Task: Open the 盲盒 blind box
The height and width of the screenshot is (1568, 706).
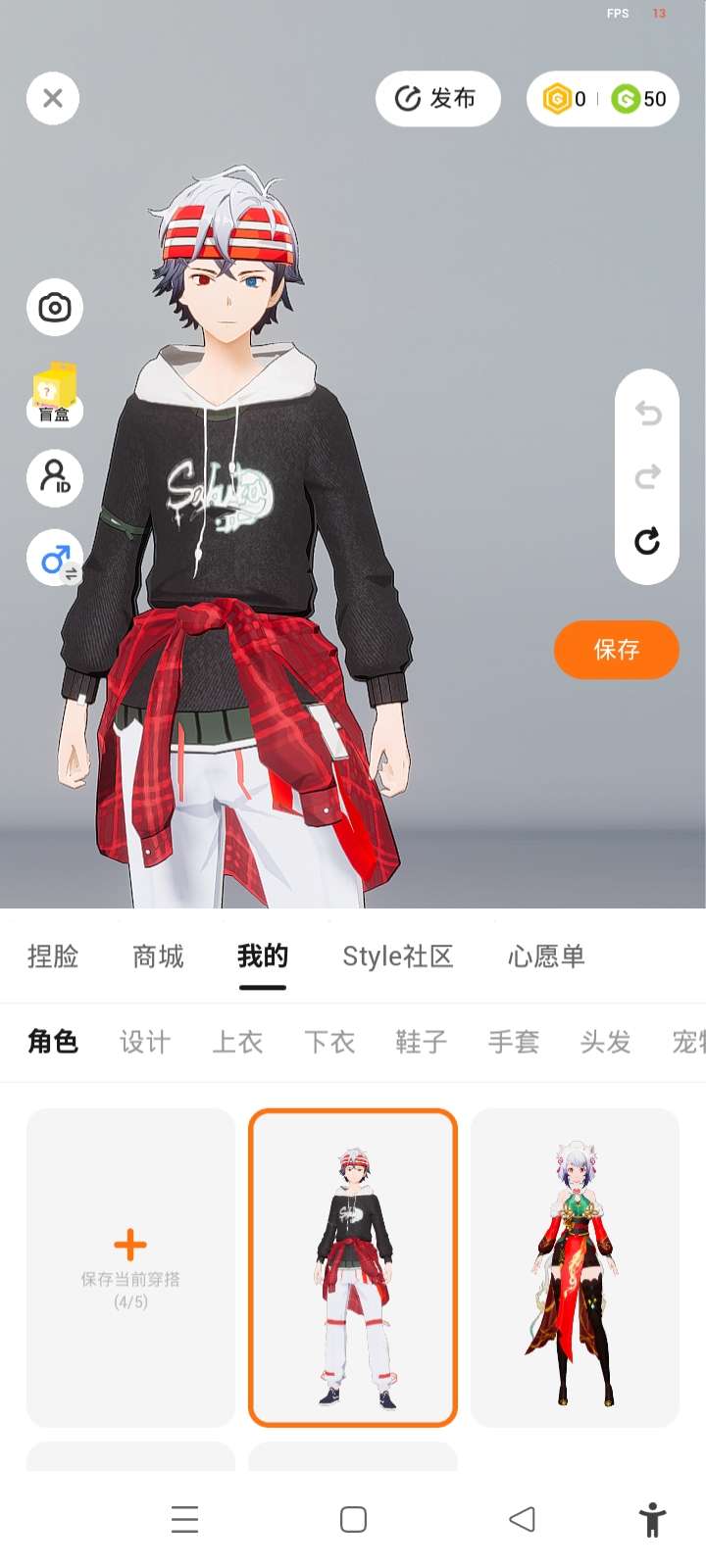Action: (x=55, y=394)
